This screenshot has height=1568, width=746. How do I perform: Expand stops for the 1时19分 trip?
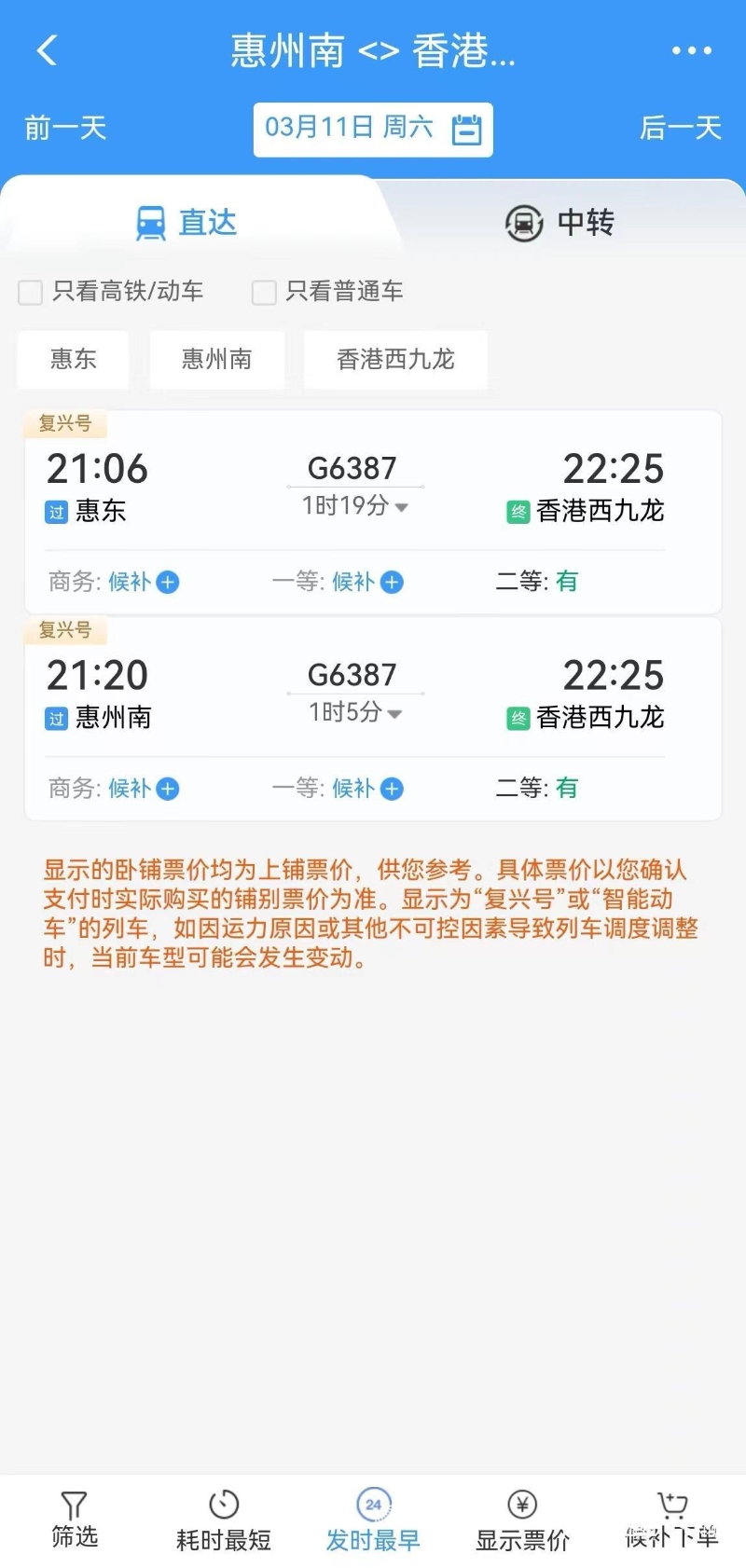(355, 506)
